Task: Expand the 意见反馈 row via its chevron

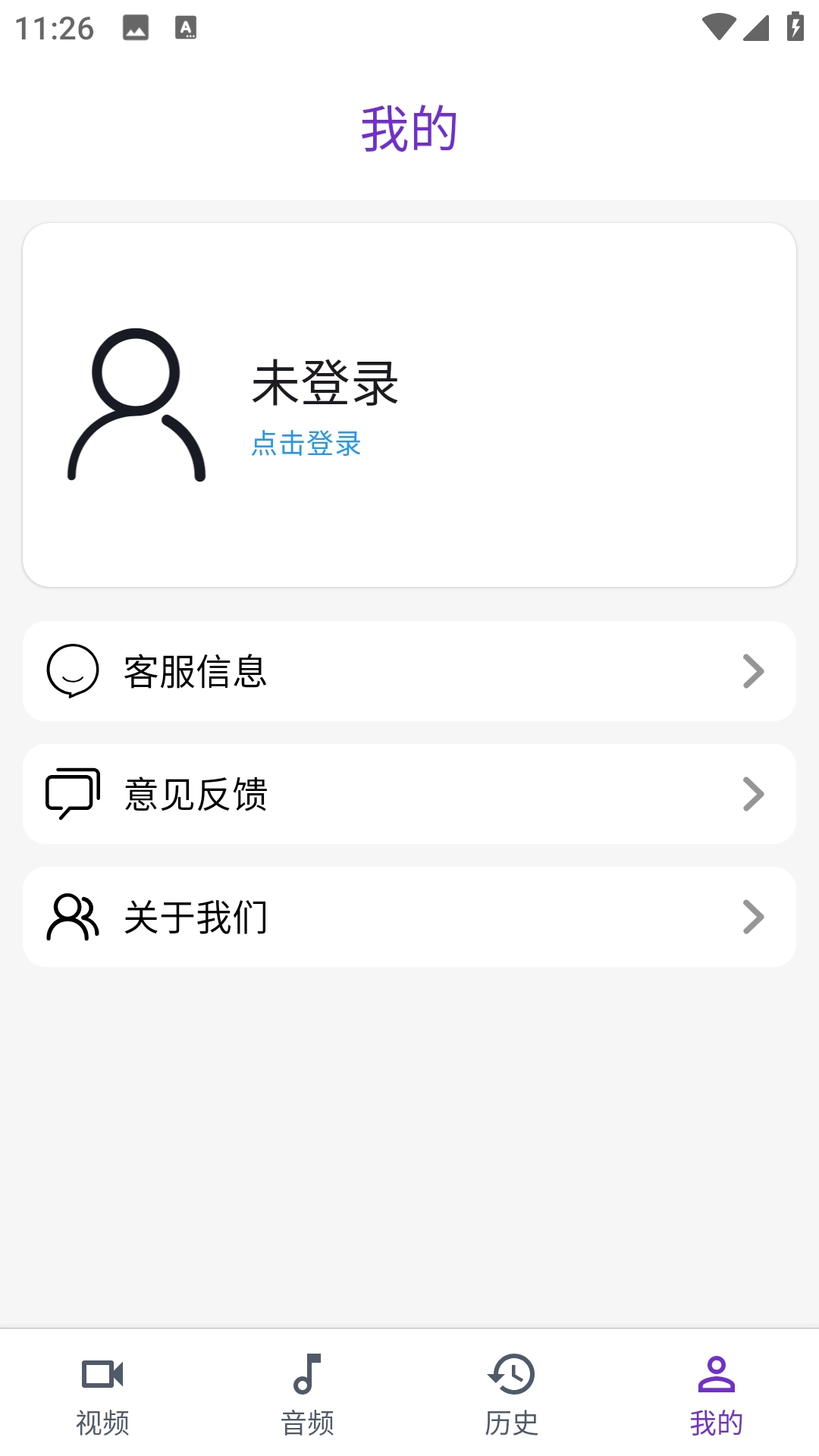Action: click(752, 794)
